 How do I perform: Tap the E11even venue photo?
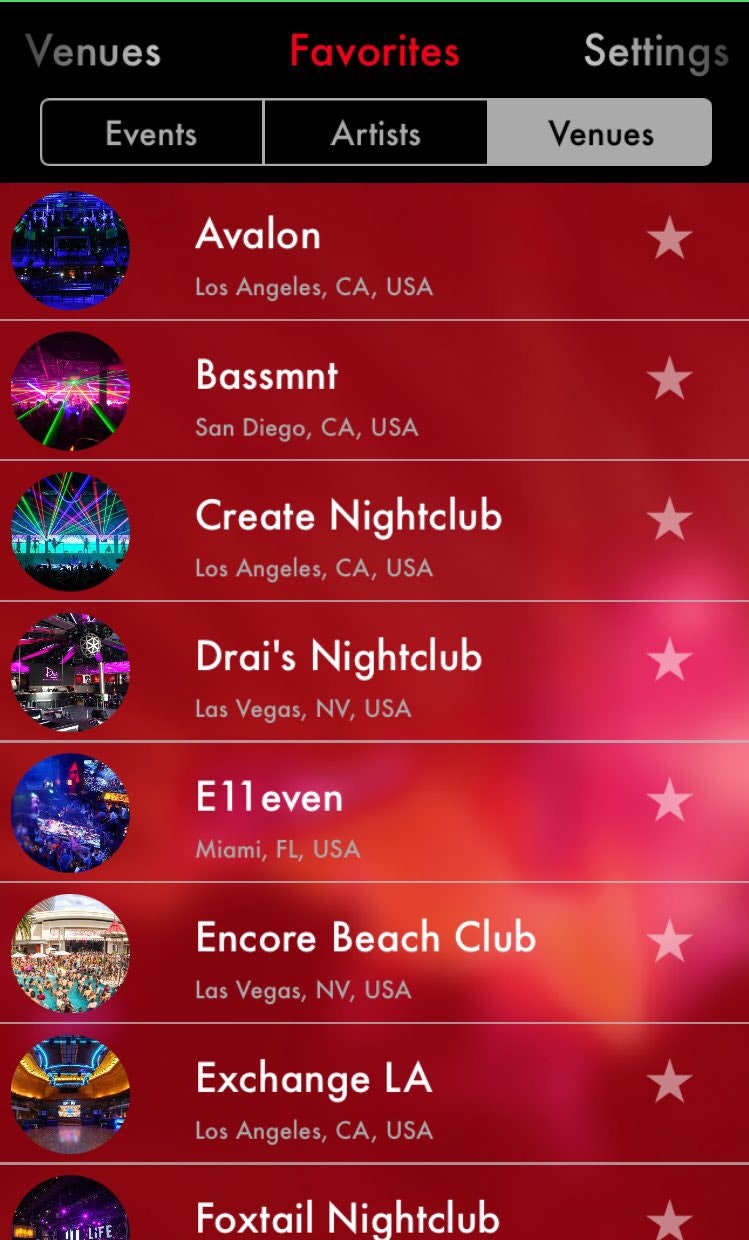69,812
